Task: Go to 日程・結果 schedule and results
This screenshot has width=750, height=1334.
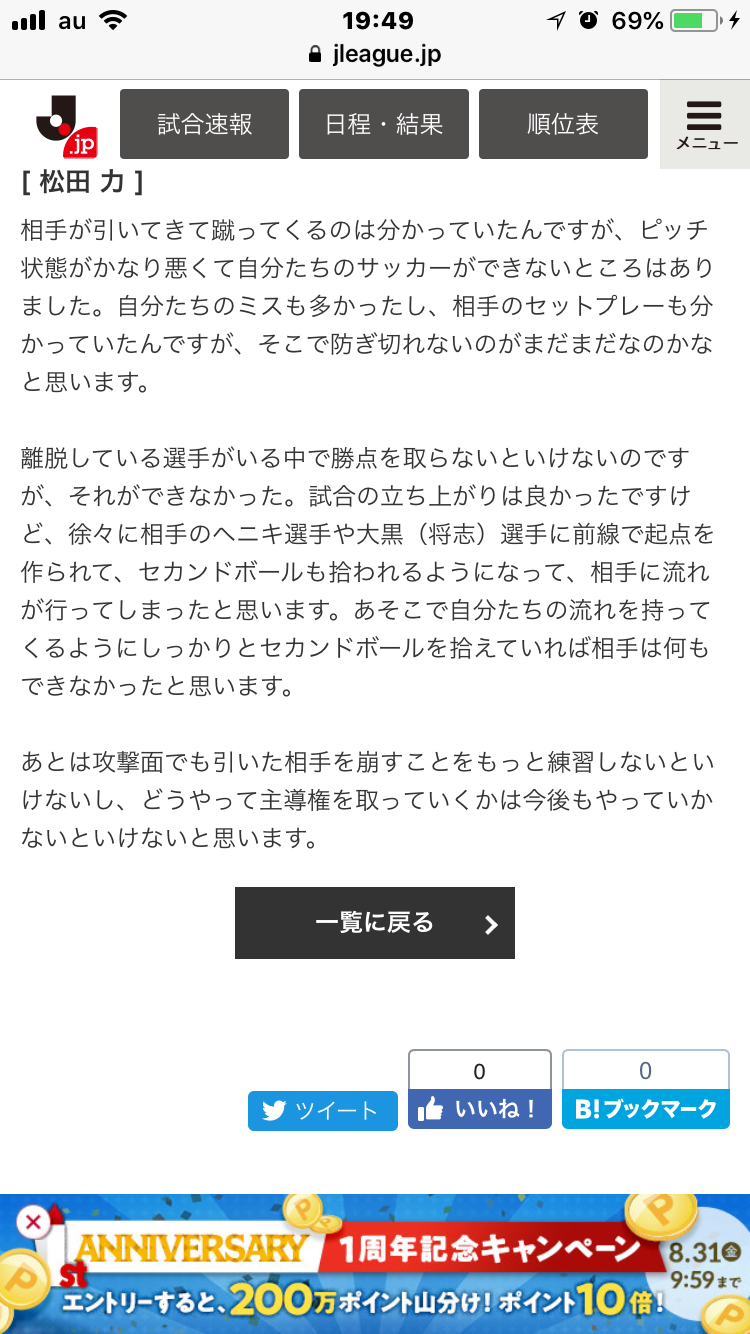Action: pos(384,124)
